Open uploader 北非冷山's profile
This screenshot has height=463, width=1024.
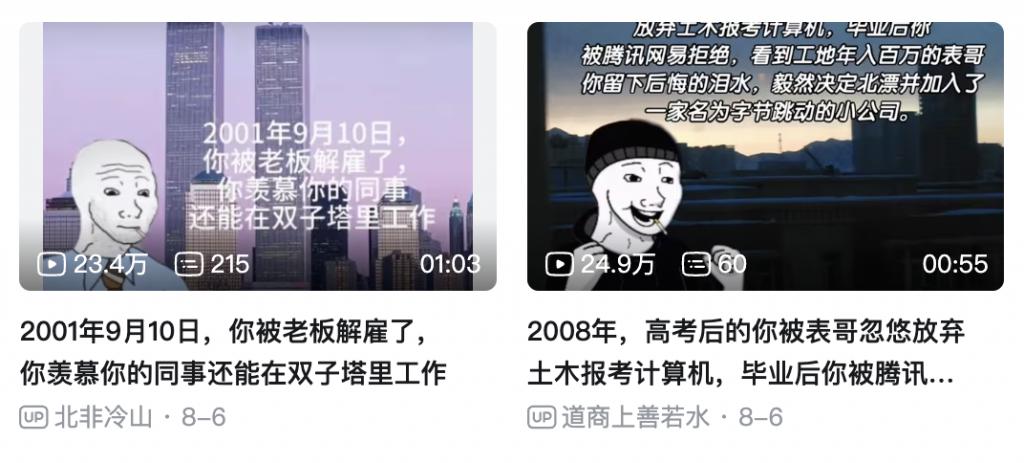pyautogui.click(x=103, y=417)
